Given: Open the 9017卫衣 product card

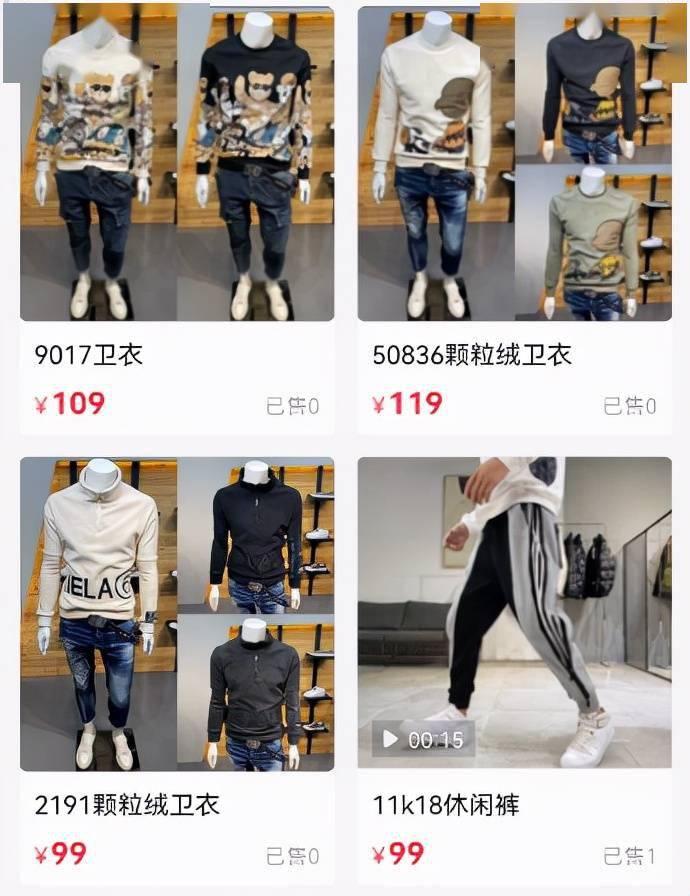Looking at the screenshot, I should (x=177, y=165).
